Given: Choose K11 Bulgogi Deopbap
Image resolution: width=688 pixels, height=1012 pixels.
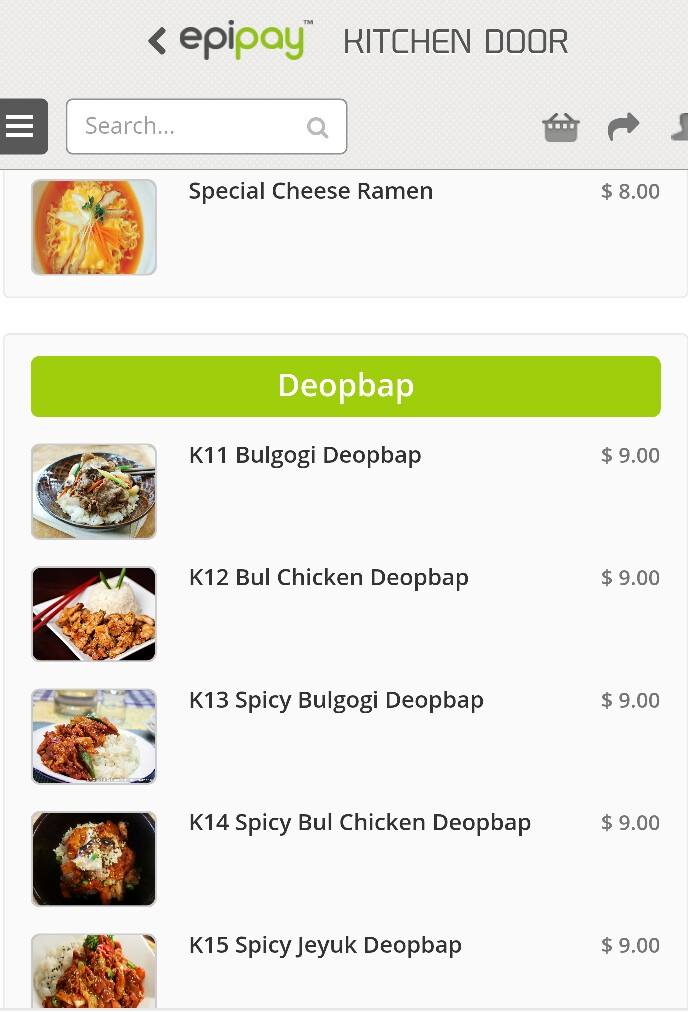Looking at the screenshot, I should tap(305, 455).
